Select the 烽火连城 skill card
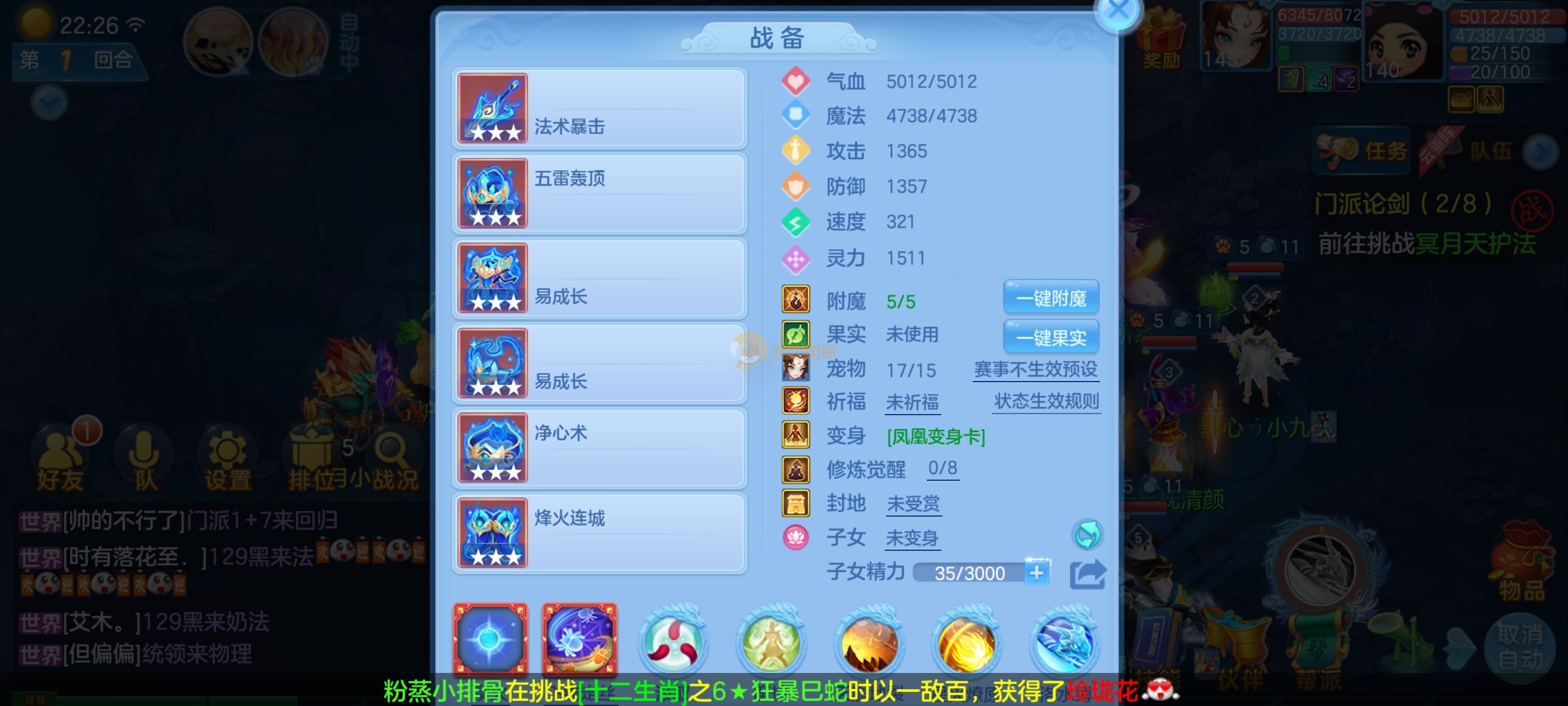This screenshot has height=706, width=1568. pyautogui.click(x=599, y=533)
